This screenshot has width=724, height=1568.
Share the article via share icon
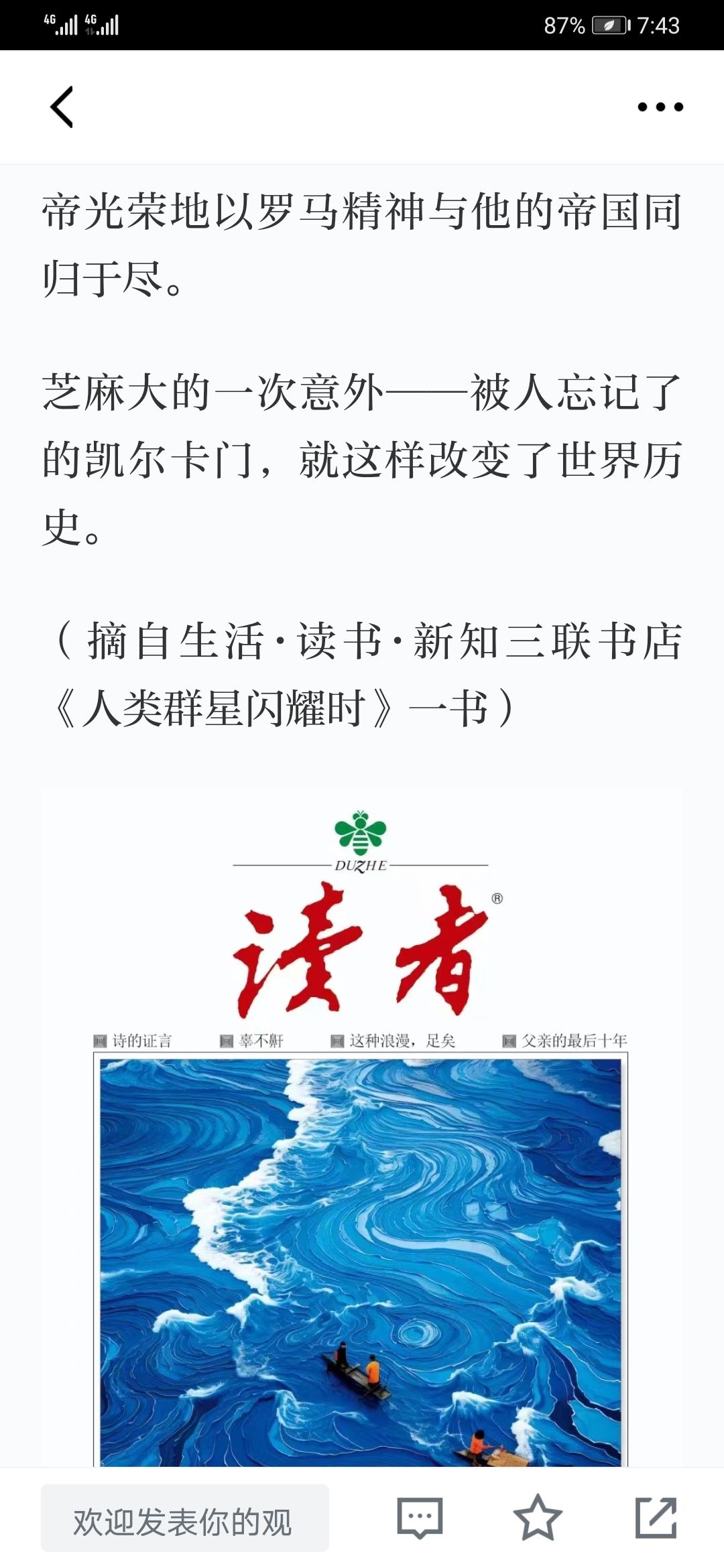point(656,1518)
